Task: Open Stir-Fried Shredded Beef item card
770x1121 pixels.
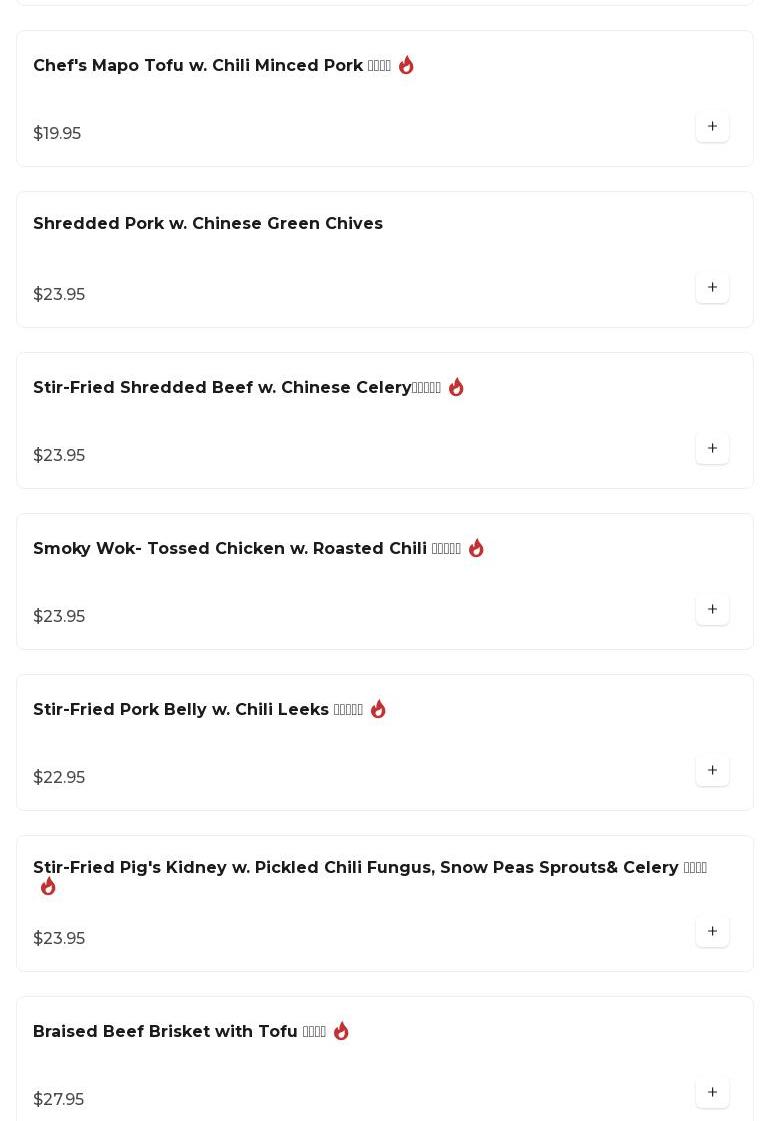Action: [x=222, y=388]
